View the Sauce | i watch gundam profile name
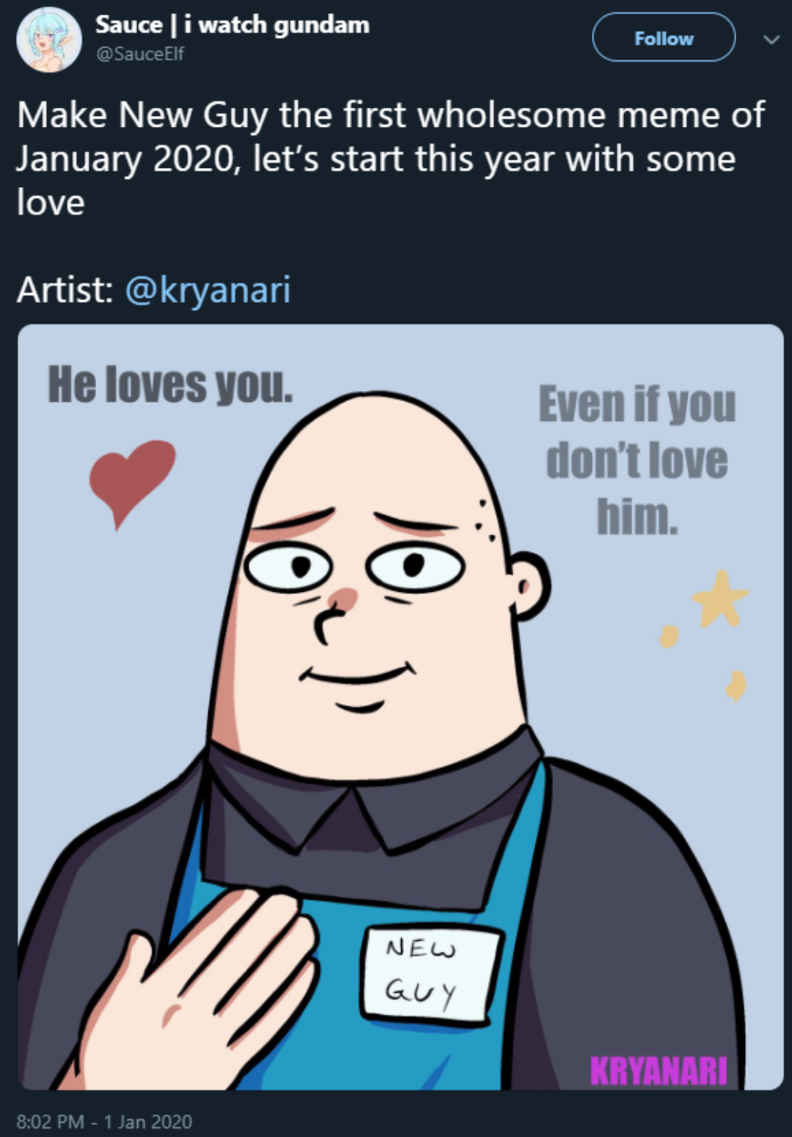 pyautogui.click(x=232, y=24)
